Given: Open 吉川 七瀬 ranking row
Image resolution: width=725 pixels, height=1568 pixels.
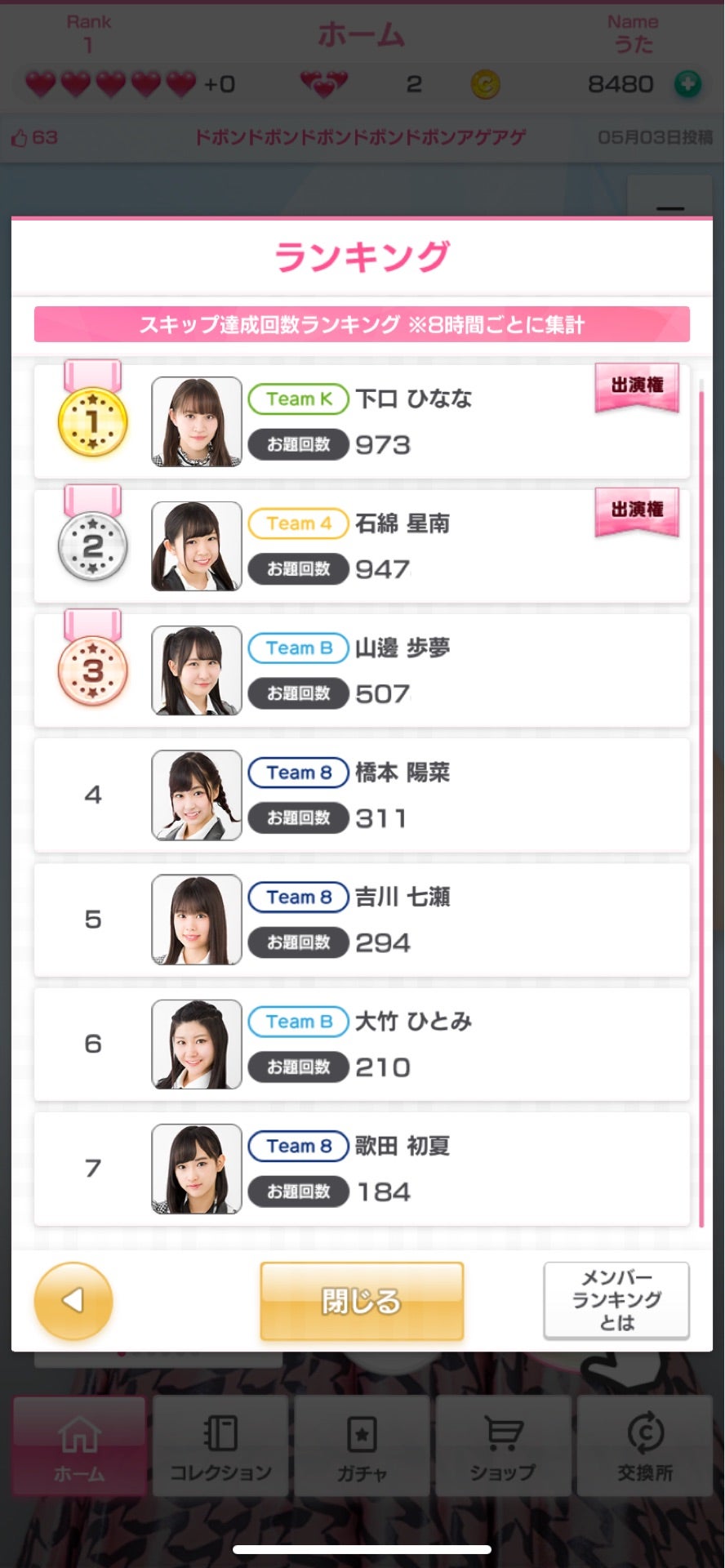Looking at the screenshot, I should coord(362,920).
